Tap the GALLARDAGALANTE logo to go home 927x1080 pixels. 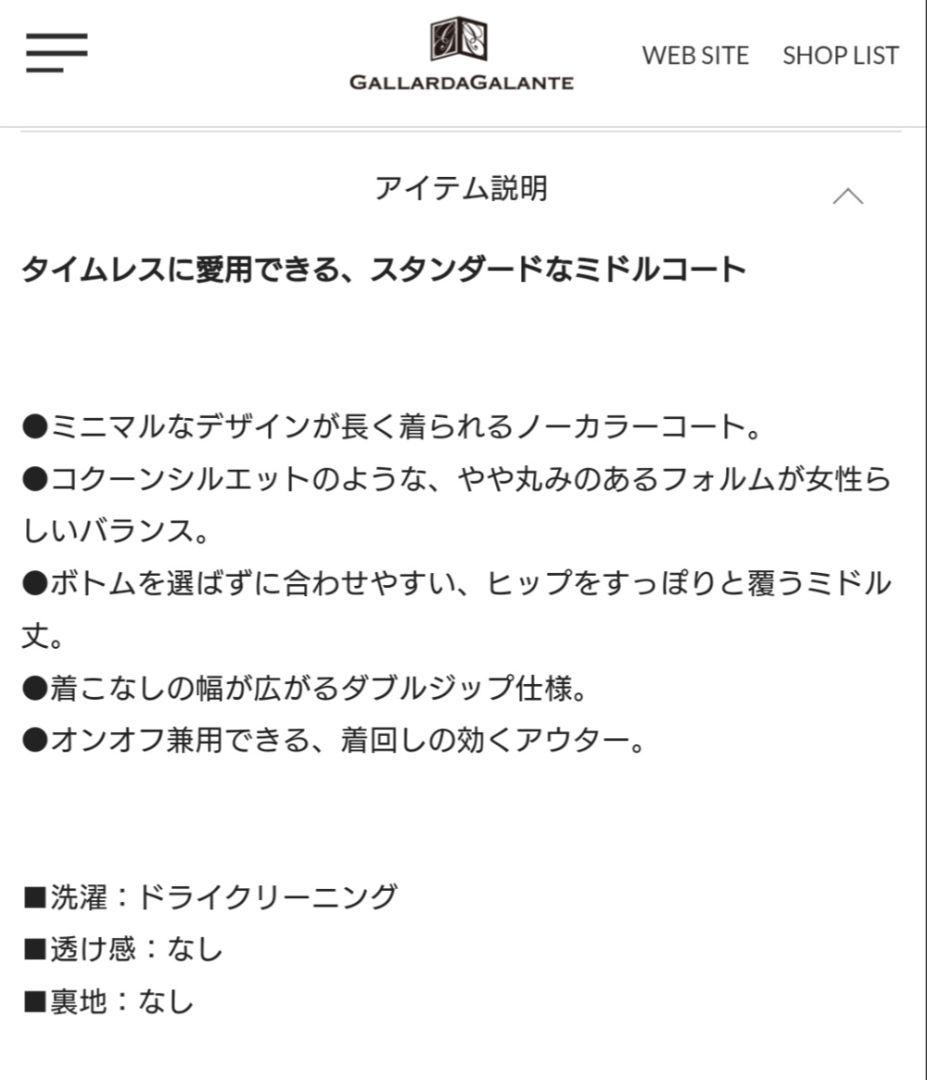(x=461, y=55)
